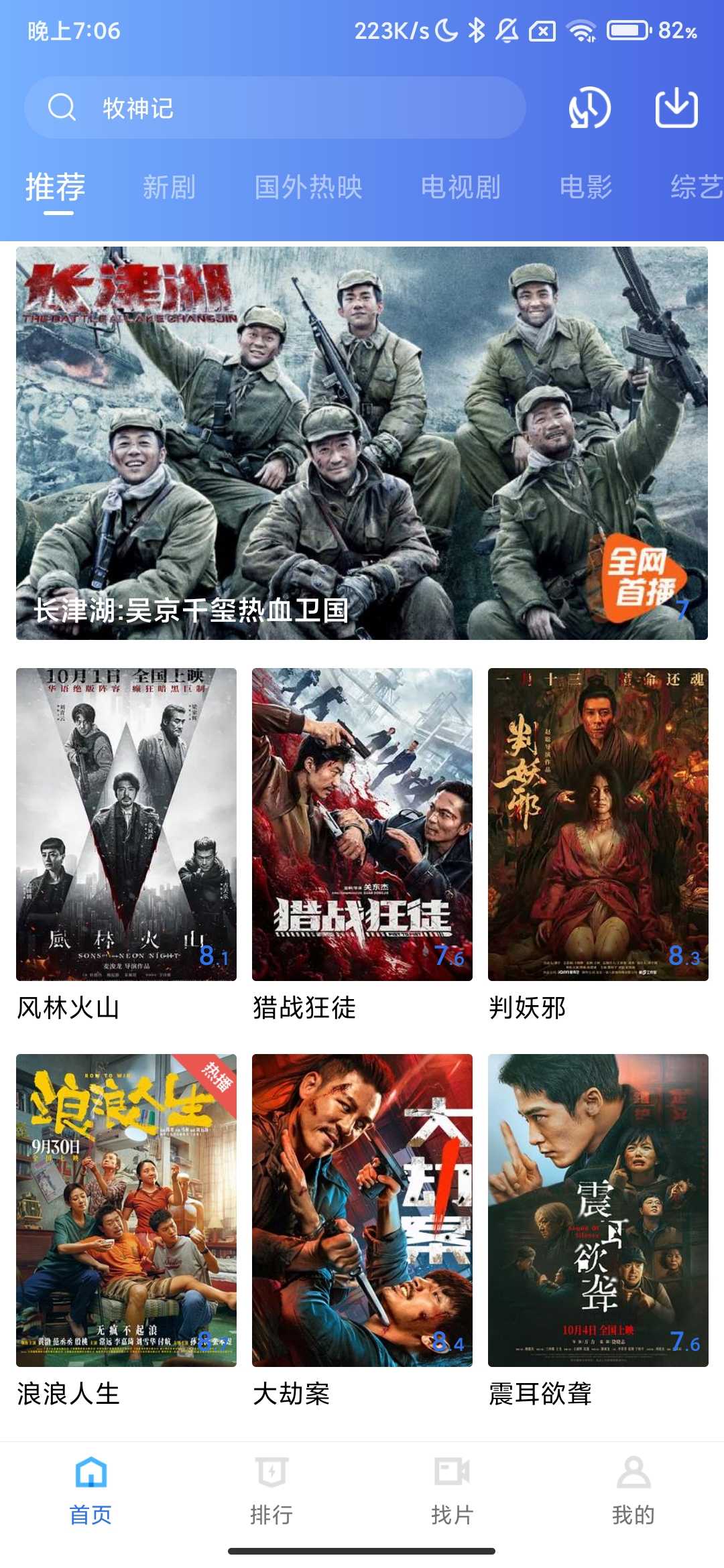
Task: Select the 推荐 tab
Action: pyautogui.click(x=56, y=187)
